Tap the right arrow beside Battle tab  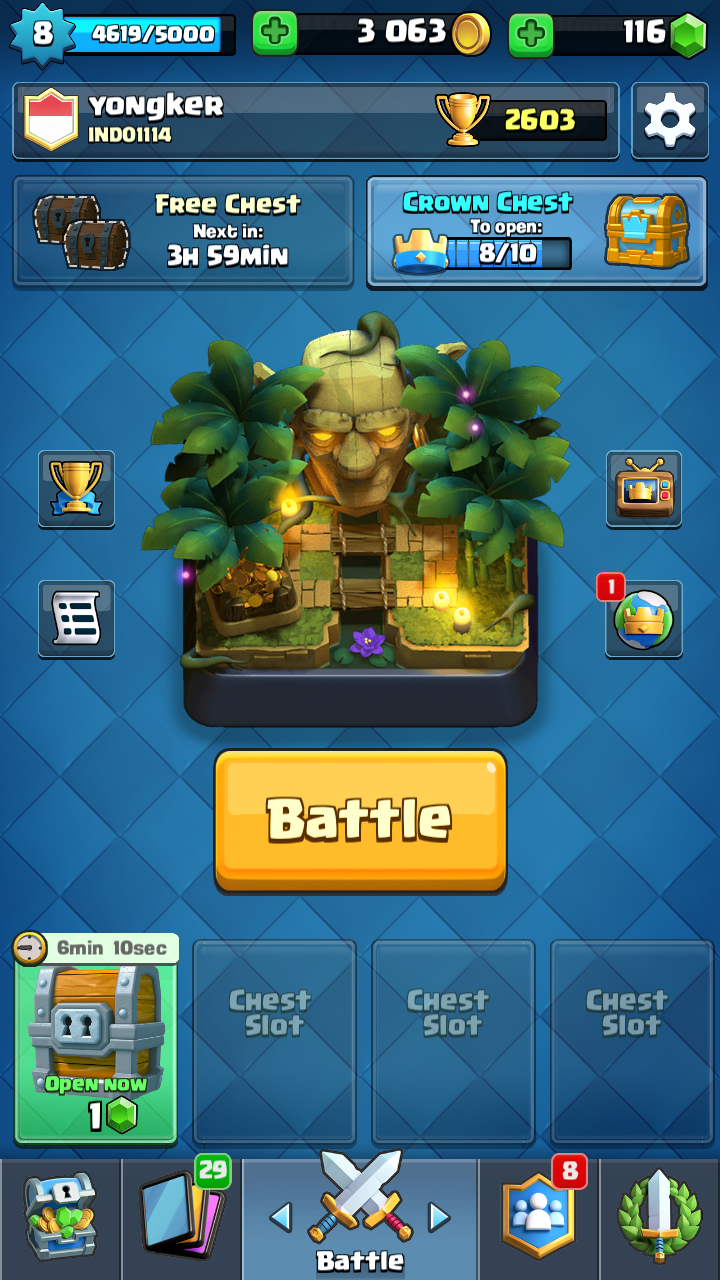coord(439,1216)
